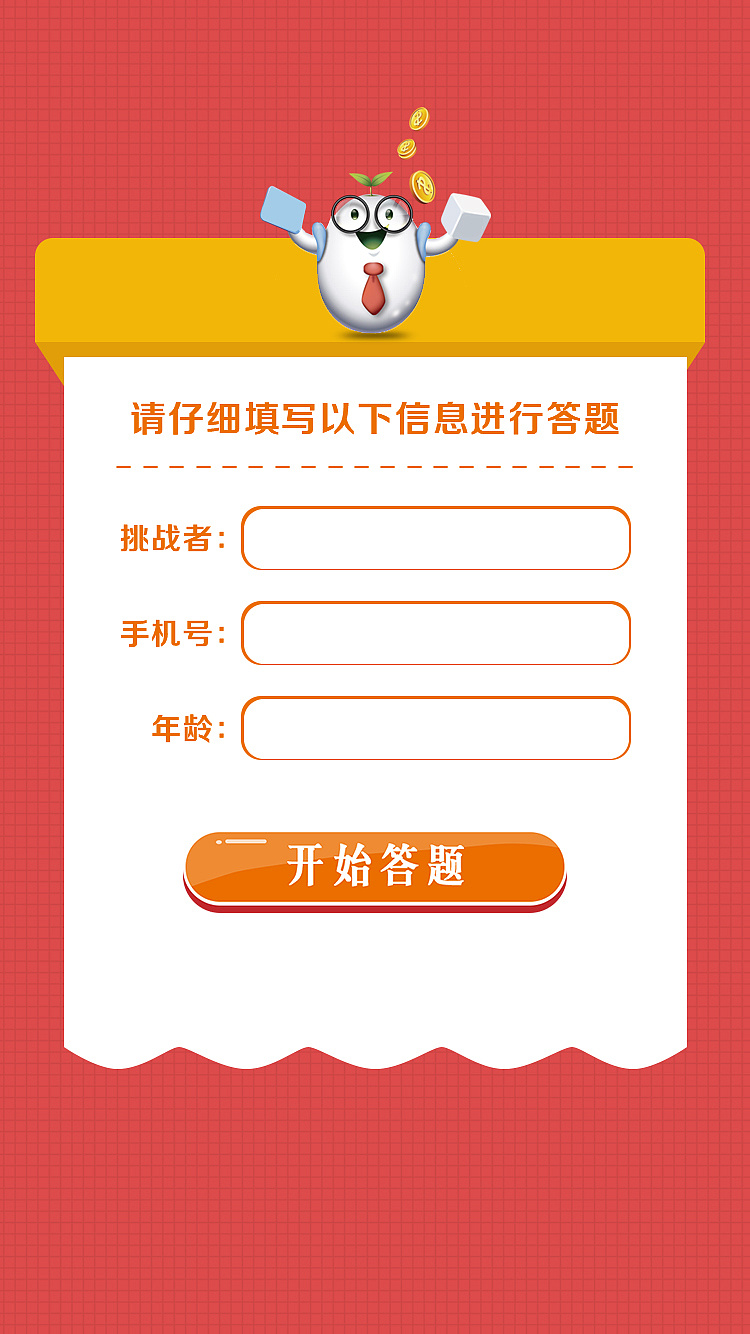This screenshot has height=1334, width=750.
Task: Click the gold coin at the top
Action: pyautogui.click(x=420, y=120)
